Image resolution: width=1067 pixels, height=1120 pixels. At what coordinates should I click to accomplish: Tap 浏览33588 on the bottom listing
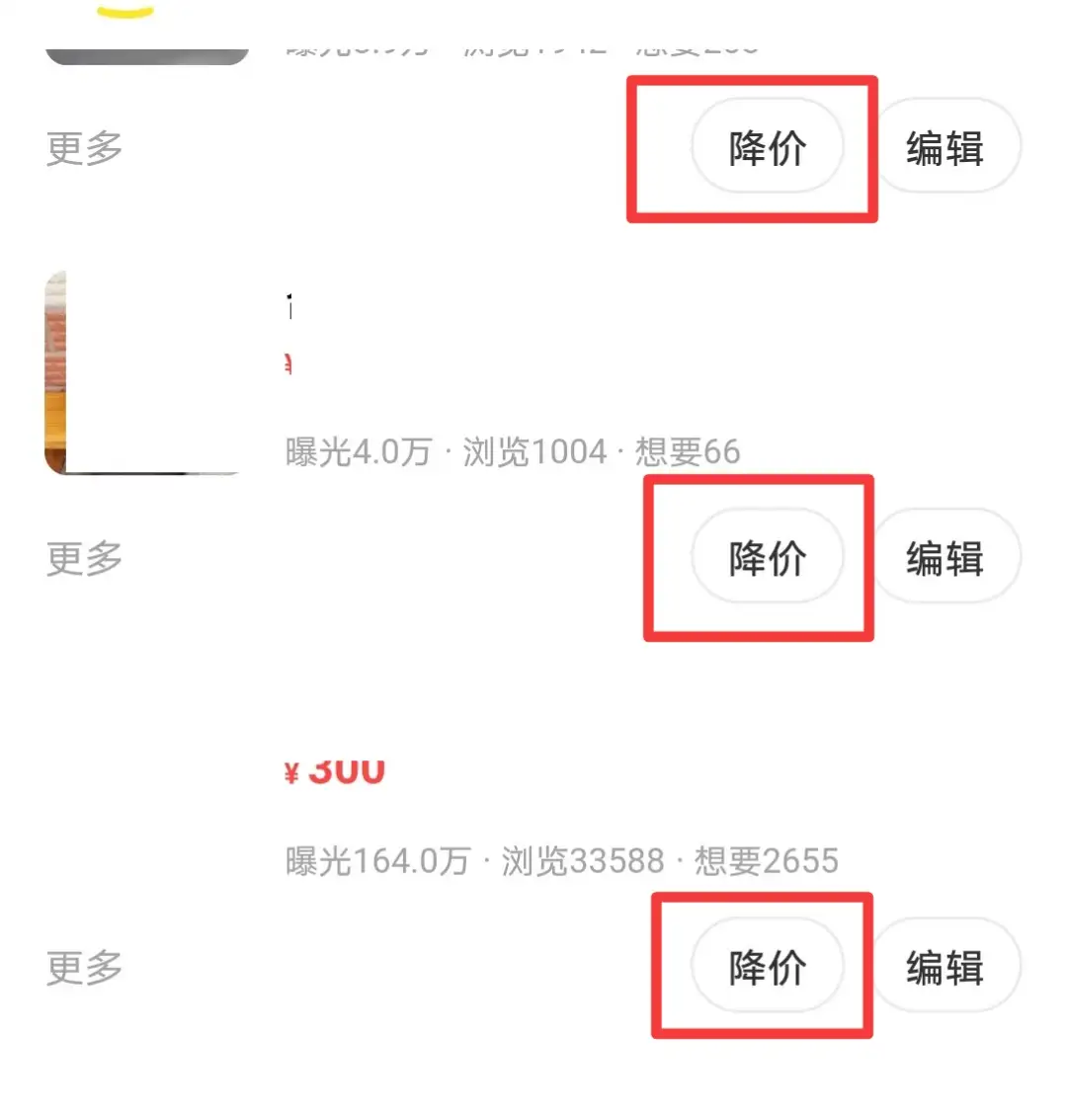coord(583,860)
